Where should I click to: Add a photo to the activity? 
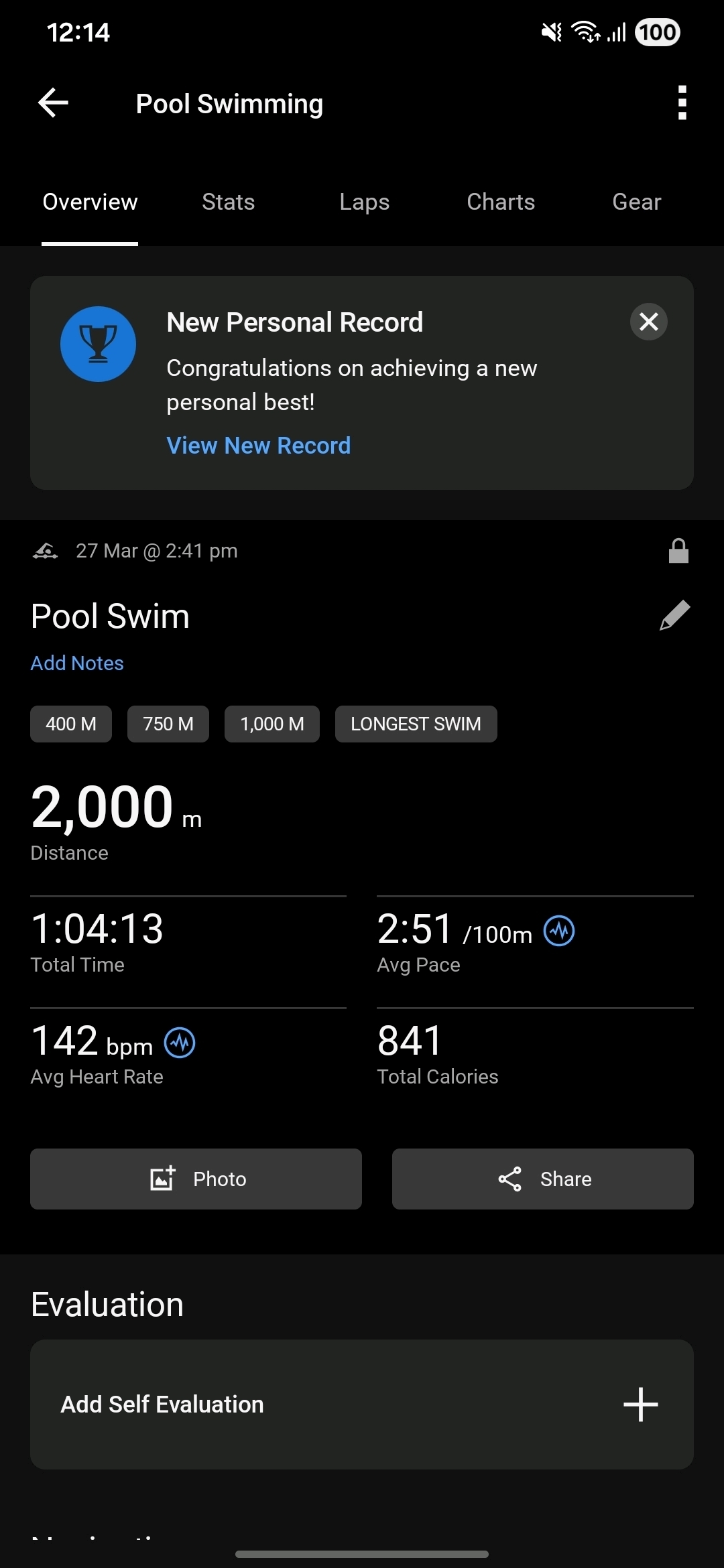[196, 1179]
